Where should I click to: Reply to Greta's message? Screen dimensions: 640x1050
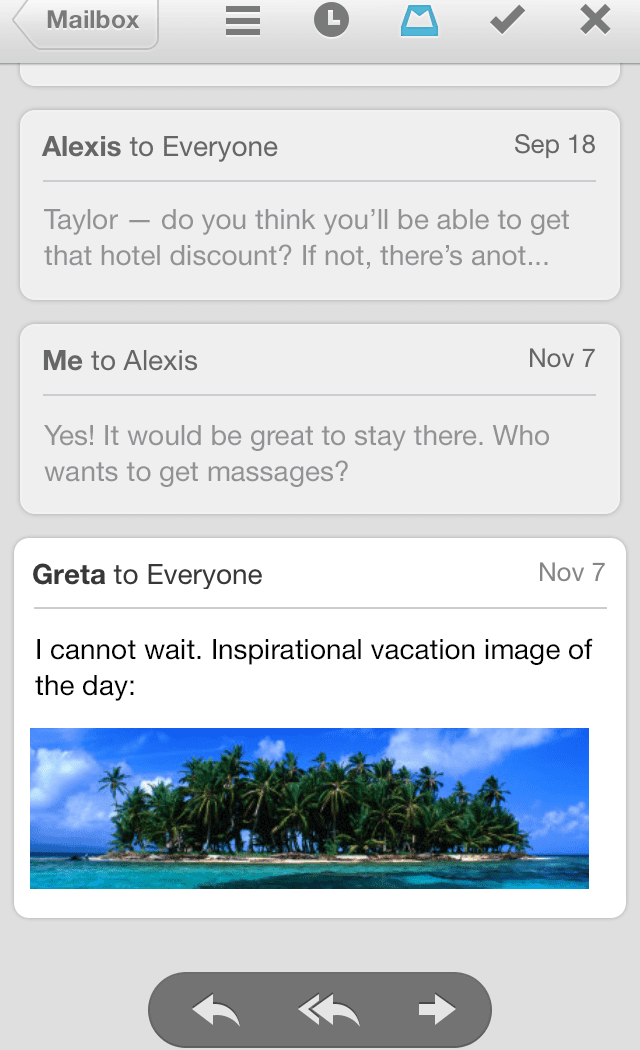click(x=216, y=1010)
